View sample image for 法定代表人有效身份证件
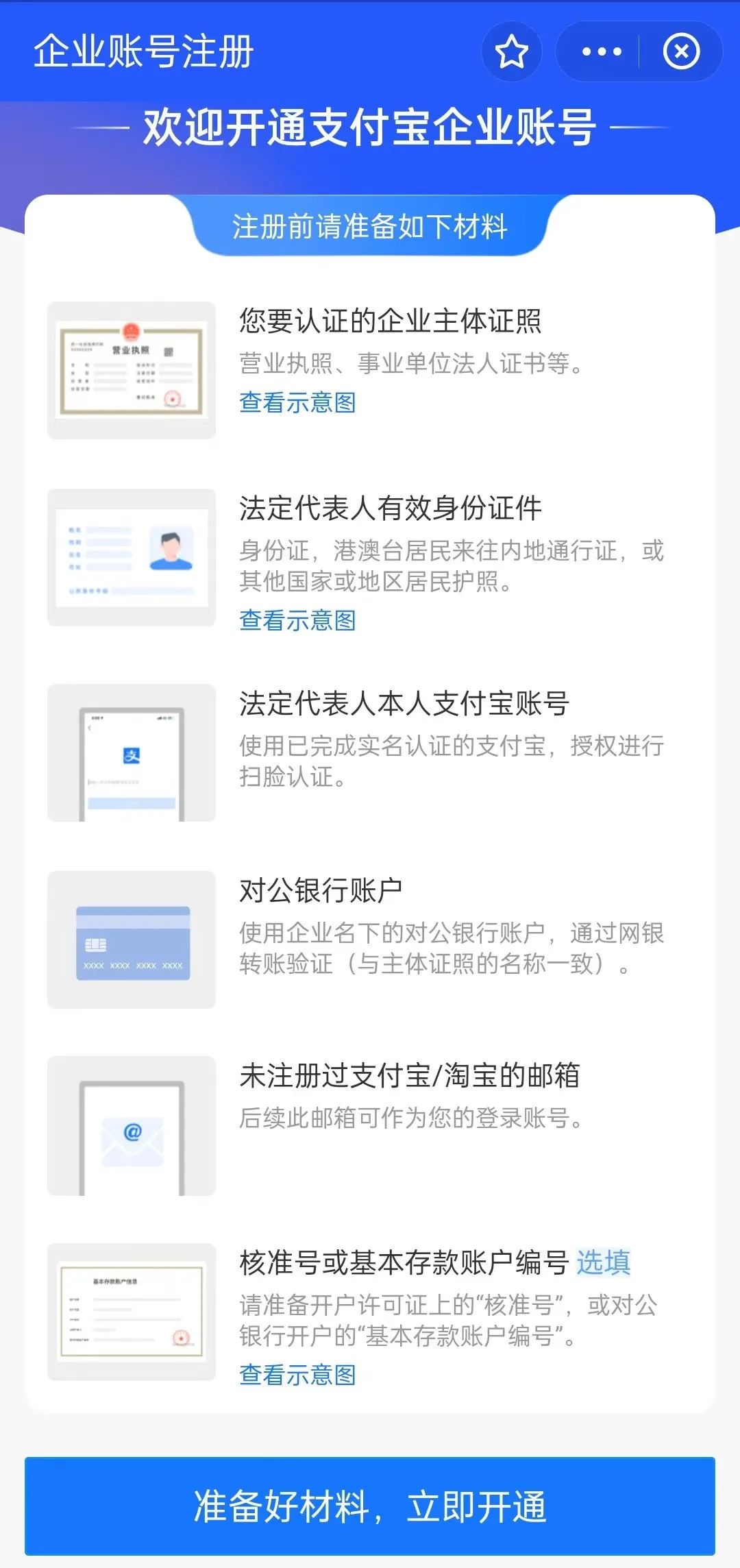The height and width of the screenshot is (1568, 740). pos(297,621)
